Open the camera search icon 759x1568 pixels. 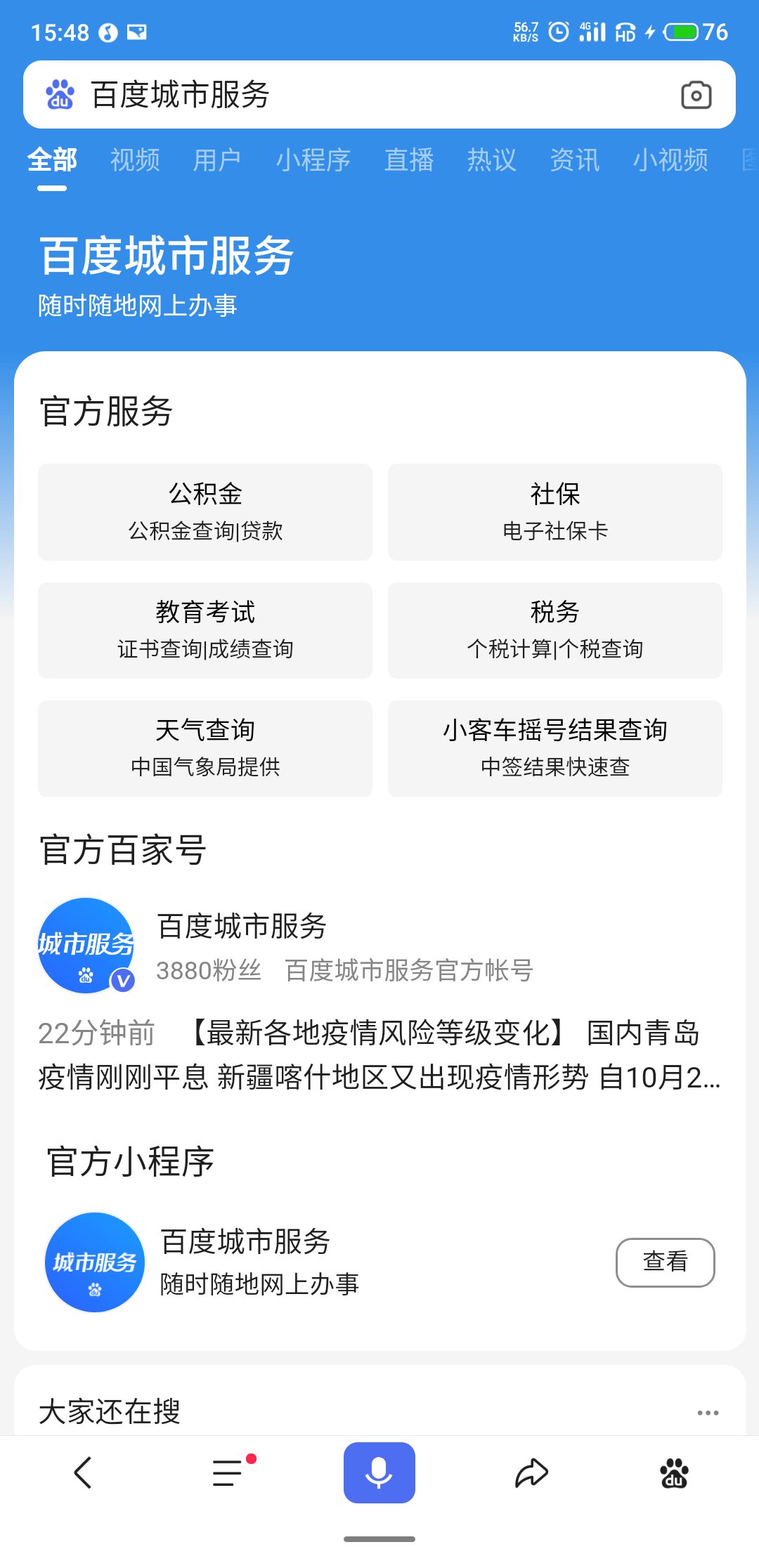pos(696,95)
